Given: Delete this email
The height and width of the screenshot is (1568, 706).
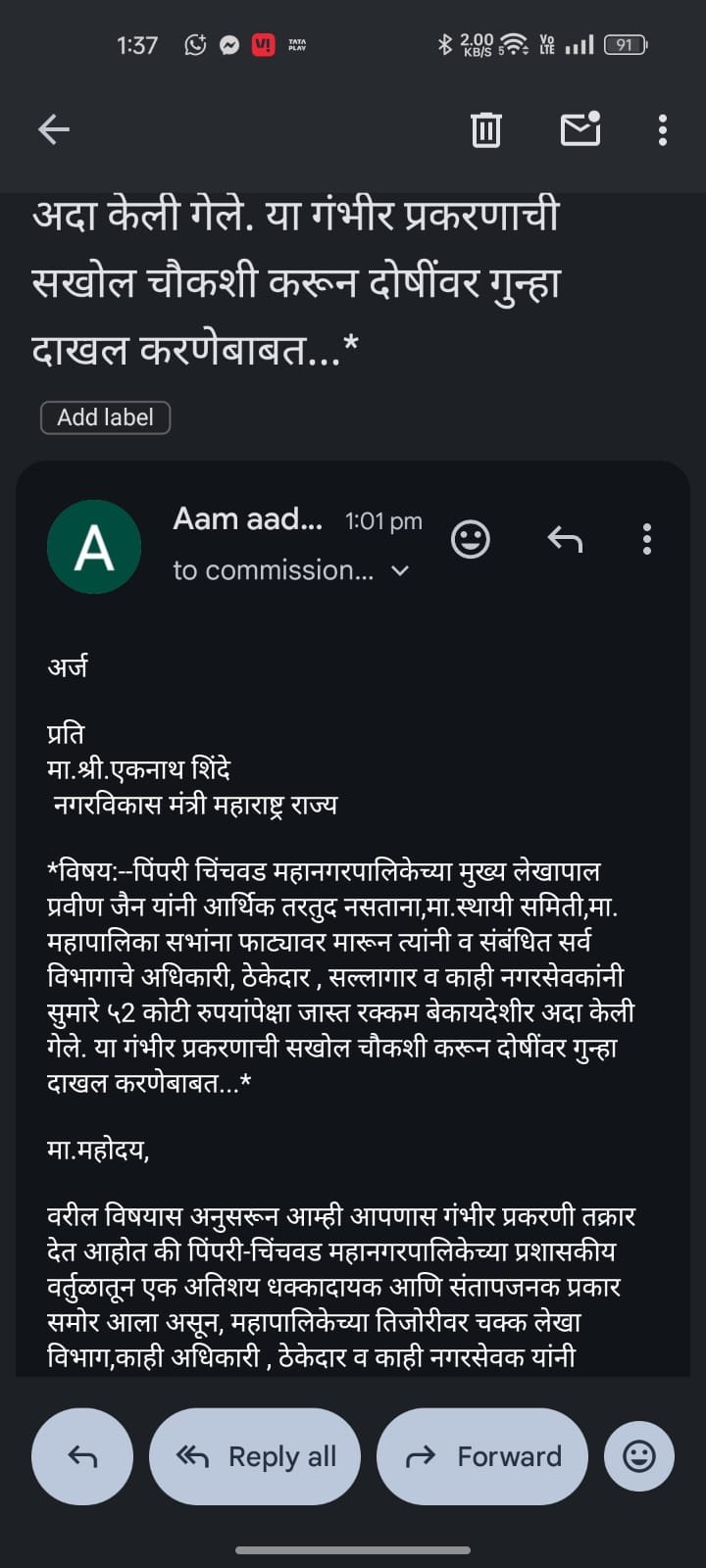Looking at the screenshot, I should pos(485,129).
